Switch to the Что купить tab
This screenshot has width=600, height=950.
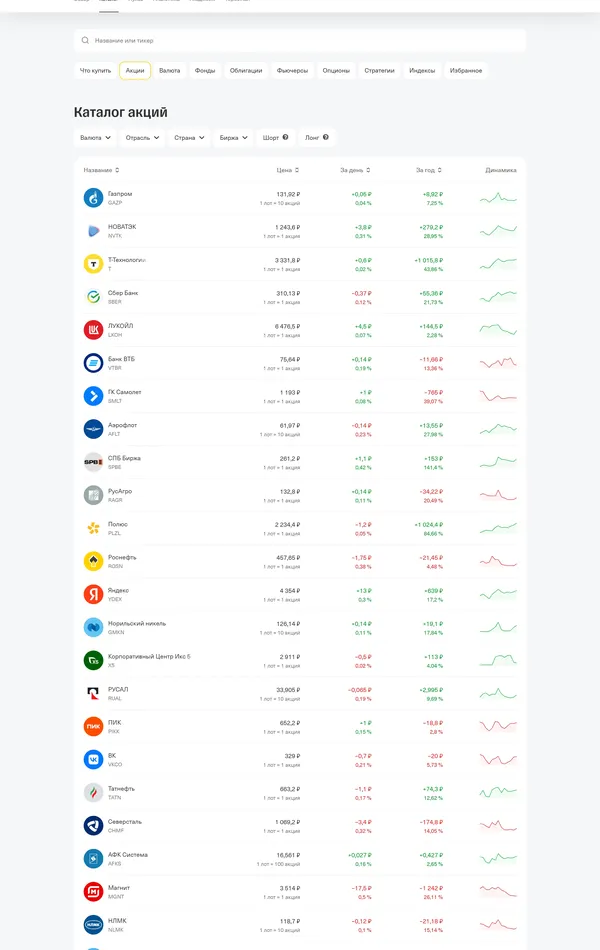(96, 70)
